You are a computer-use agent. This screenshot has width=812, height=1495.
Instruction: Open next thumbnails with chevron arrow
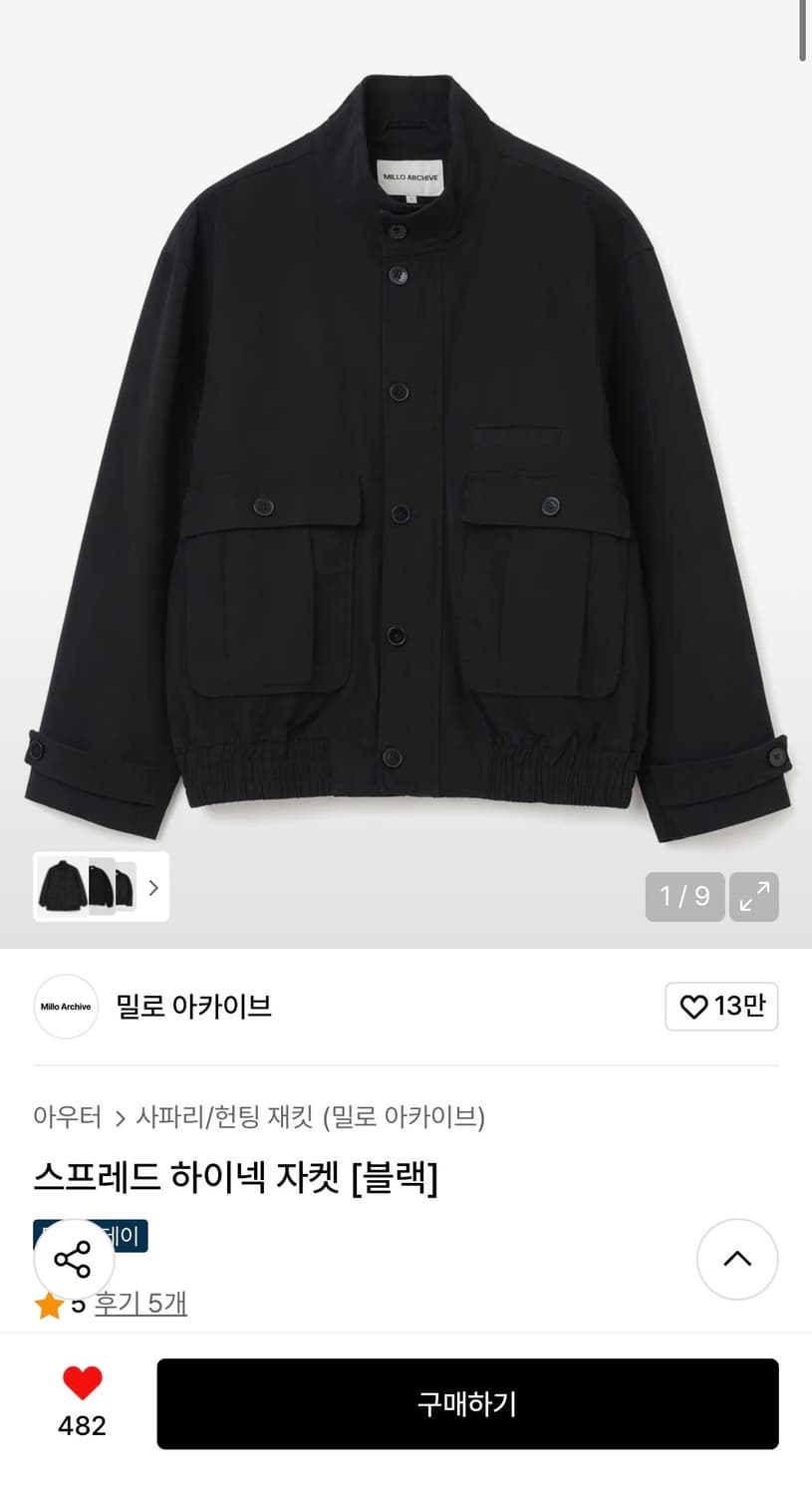152,887
